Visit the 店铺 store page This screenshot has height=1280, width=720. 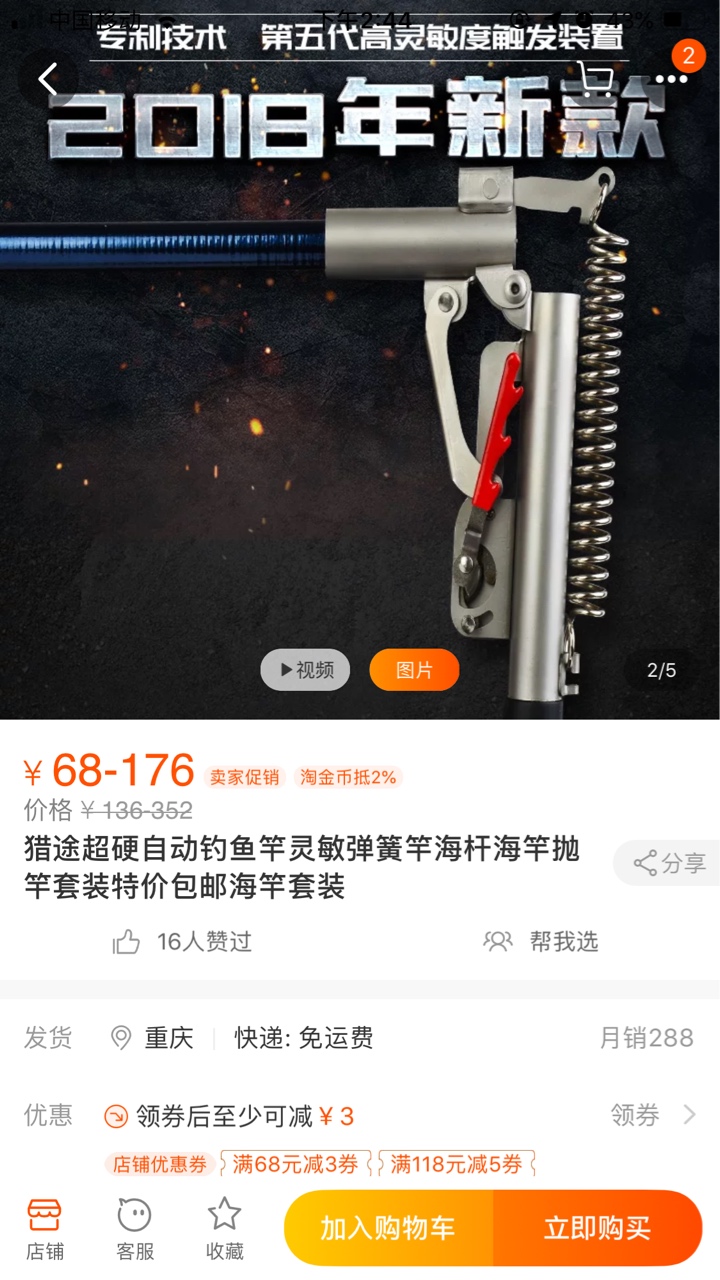(45, 1229)
